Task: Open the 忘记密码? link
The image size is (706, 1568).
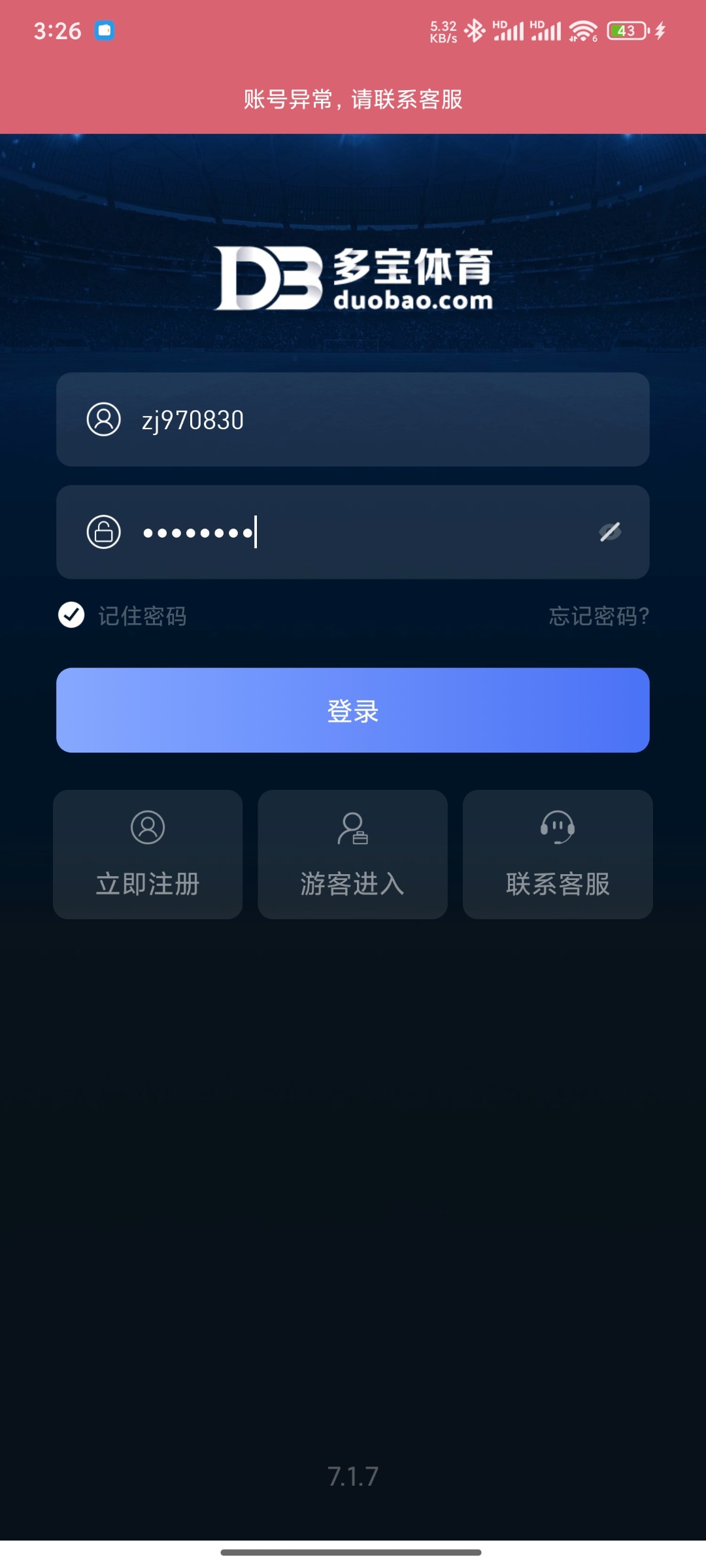Action: [599, 616]
